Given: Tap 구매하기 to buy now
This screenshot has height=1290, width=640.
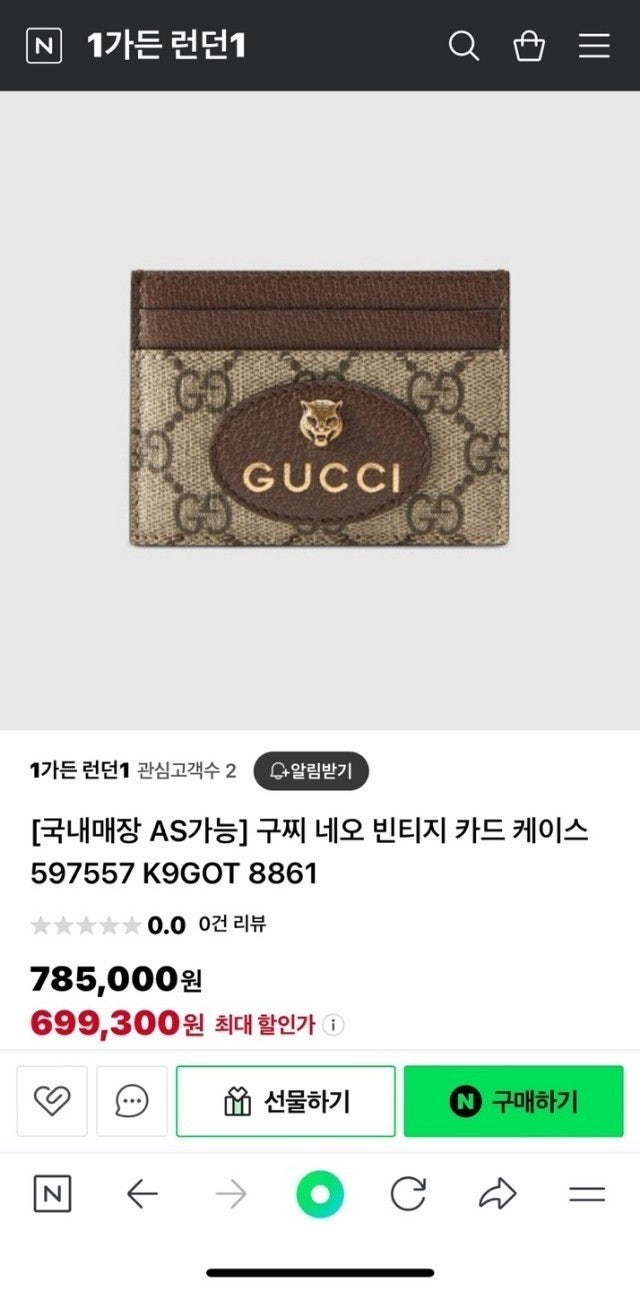Looking at the screenshot, I should (513, 1101).
